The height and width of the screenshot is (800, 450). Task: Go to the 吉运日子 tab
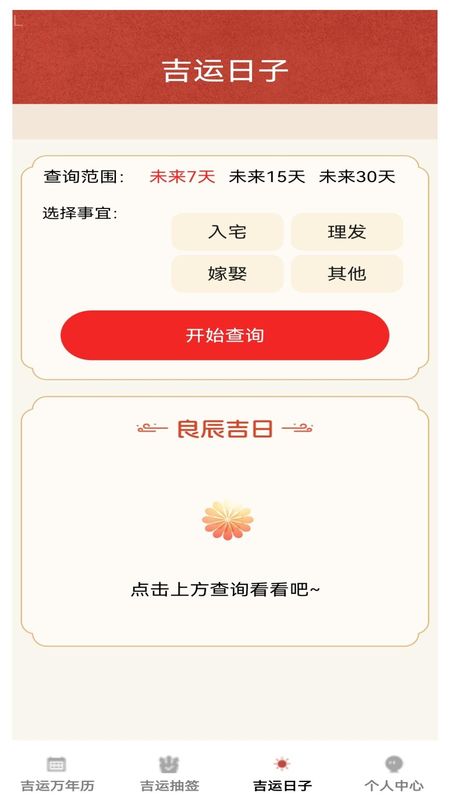[x=282, y=773]
